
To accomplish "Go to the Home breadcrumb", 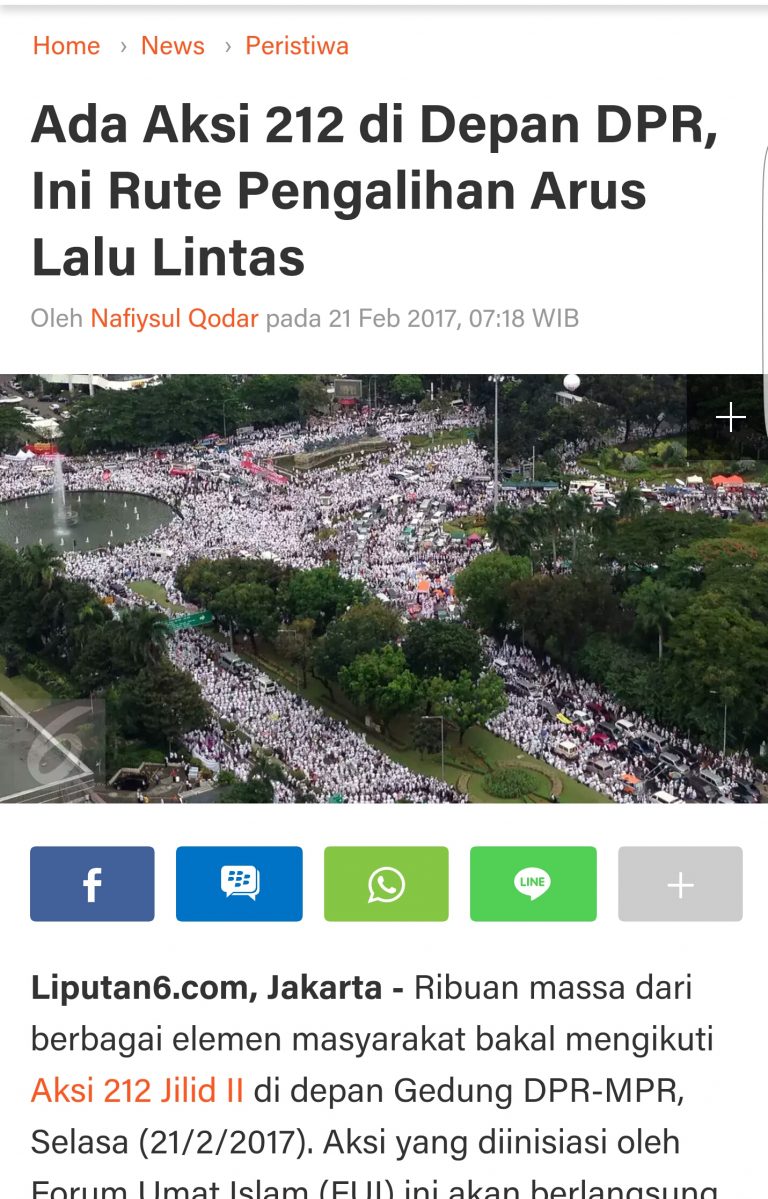I will pyautogui.click(x=66, y=46).
